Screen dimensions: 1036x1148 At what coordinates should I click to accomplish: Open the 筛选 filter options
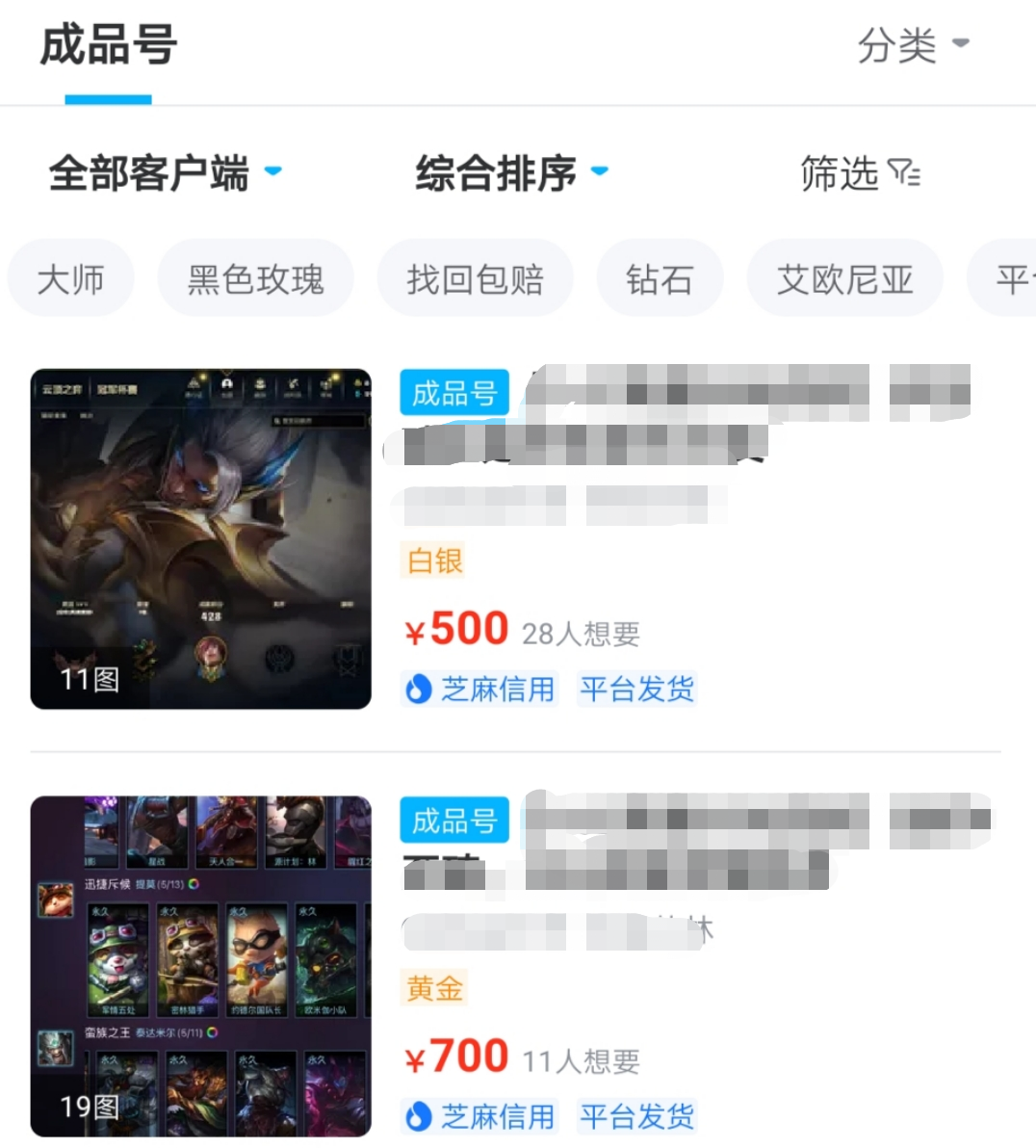click(x=859, y=173)
